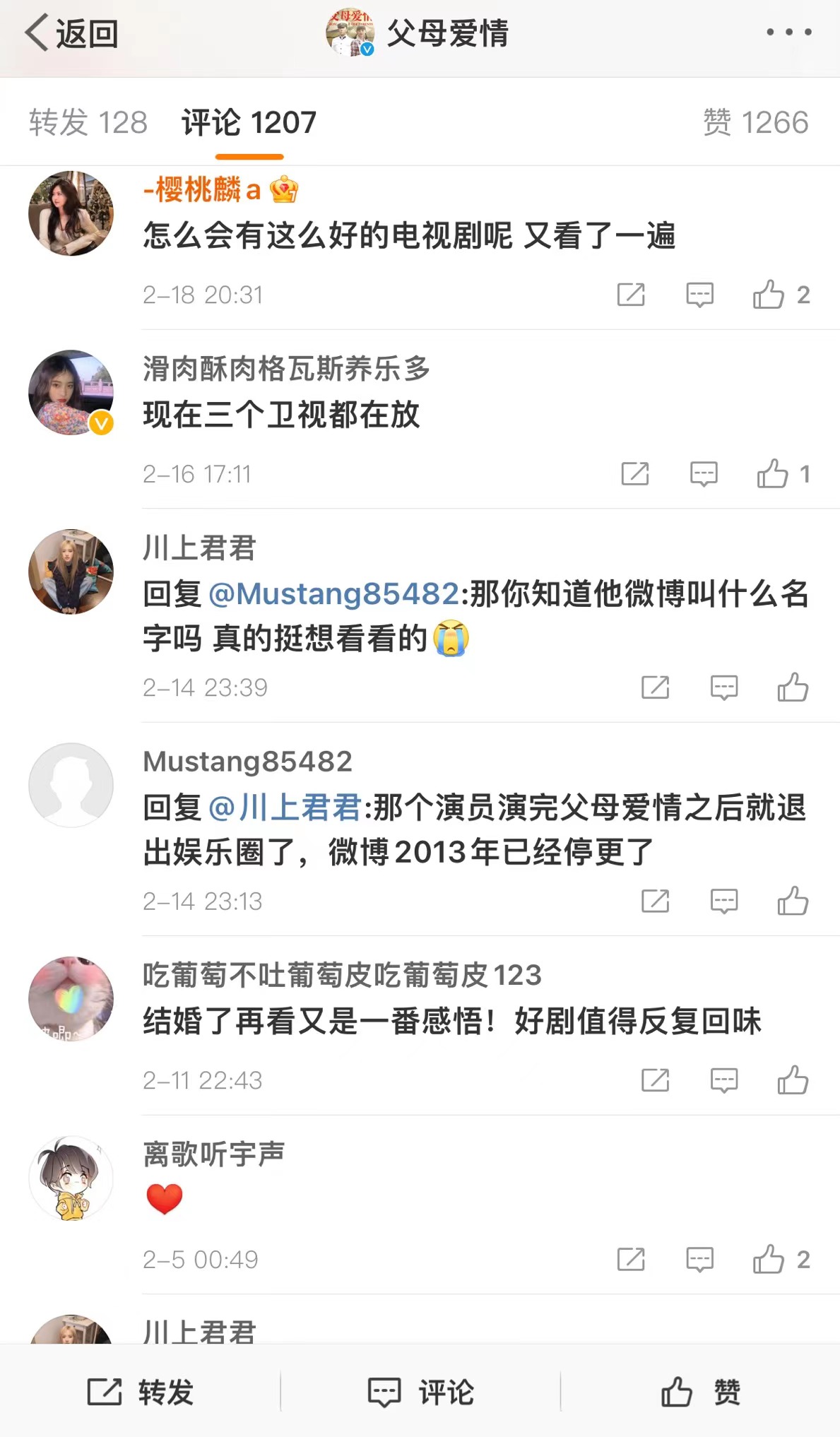Click the comment bubble icon under 吃葡萄不吐葡萄皮吃葡萄皮123
The width and height of the screenshot is (840, 1437).
click(723, 1080)
